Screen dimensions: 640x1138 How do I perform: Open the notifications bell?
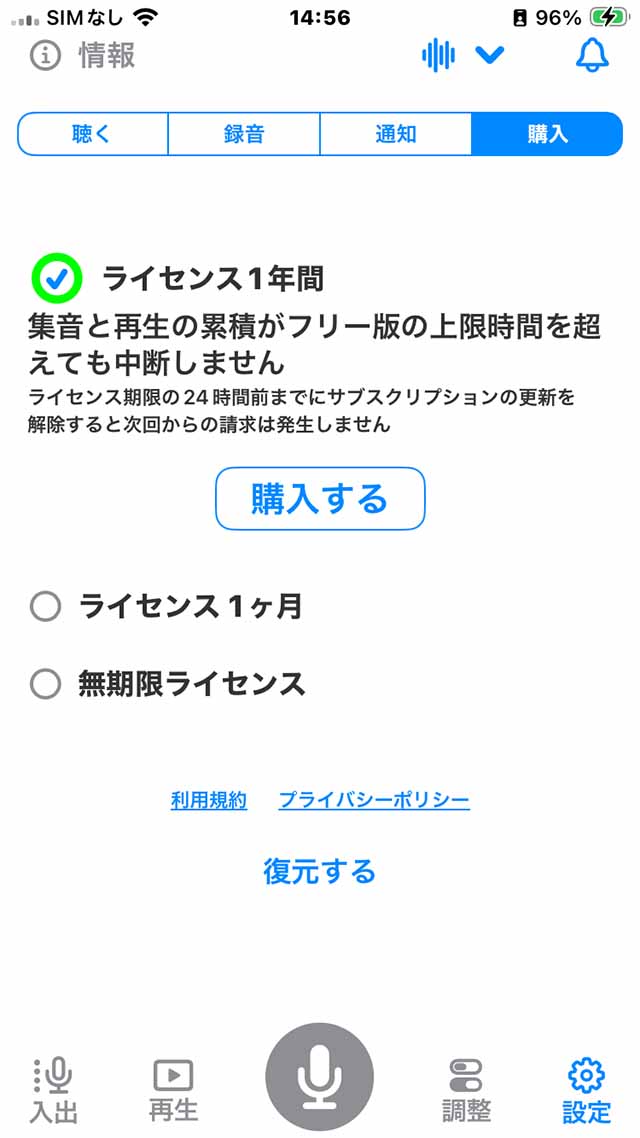point(592,55)
